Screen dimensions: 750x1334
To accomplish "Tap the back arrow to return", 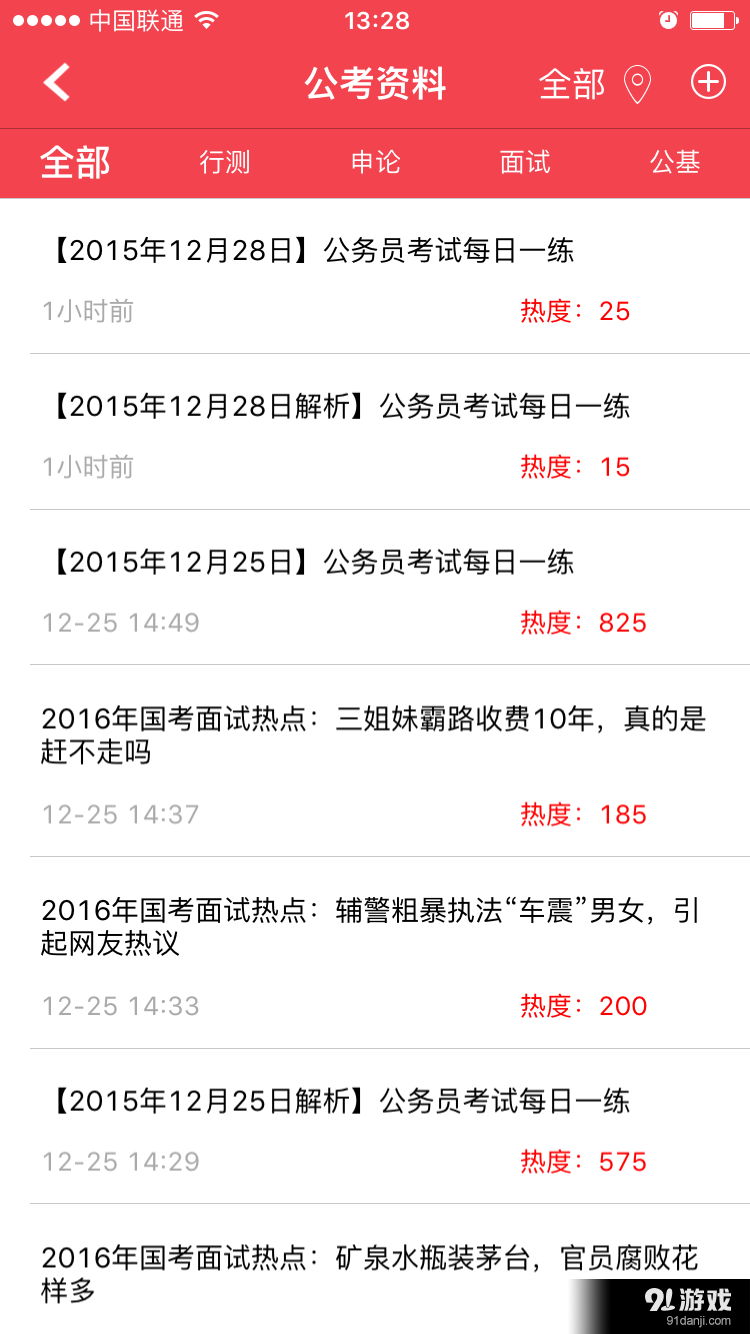I will click(55, 84).
